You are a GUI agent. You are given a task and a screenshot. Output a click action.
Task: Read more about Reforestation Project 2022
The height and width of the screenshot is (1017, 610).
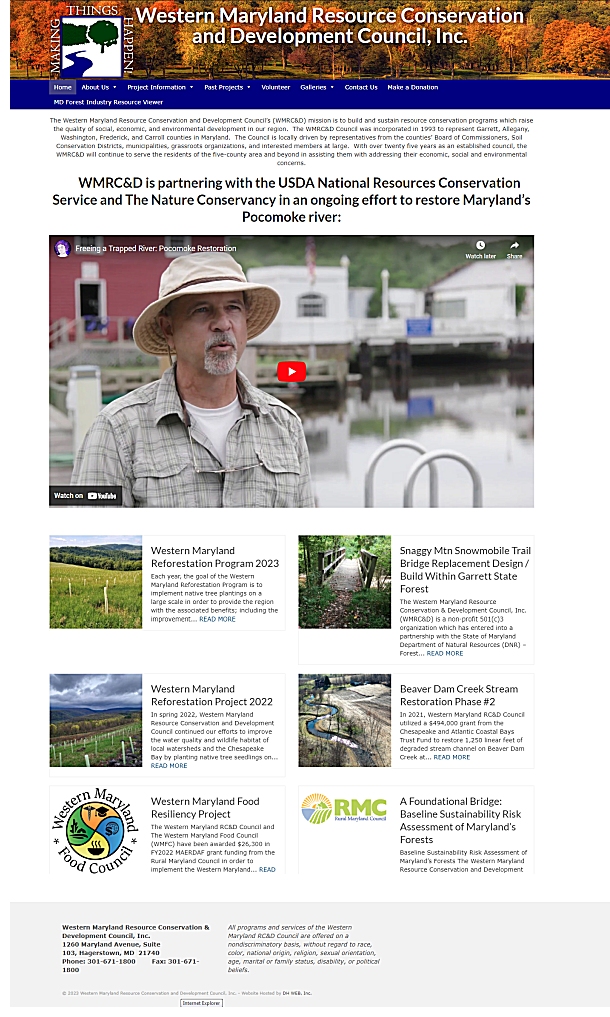169,765
